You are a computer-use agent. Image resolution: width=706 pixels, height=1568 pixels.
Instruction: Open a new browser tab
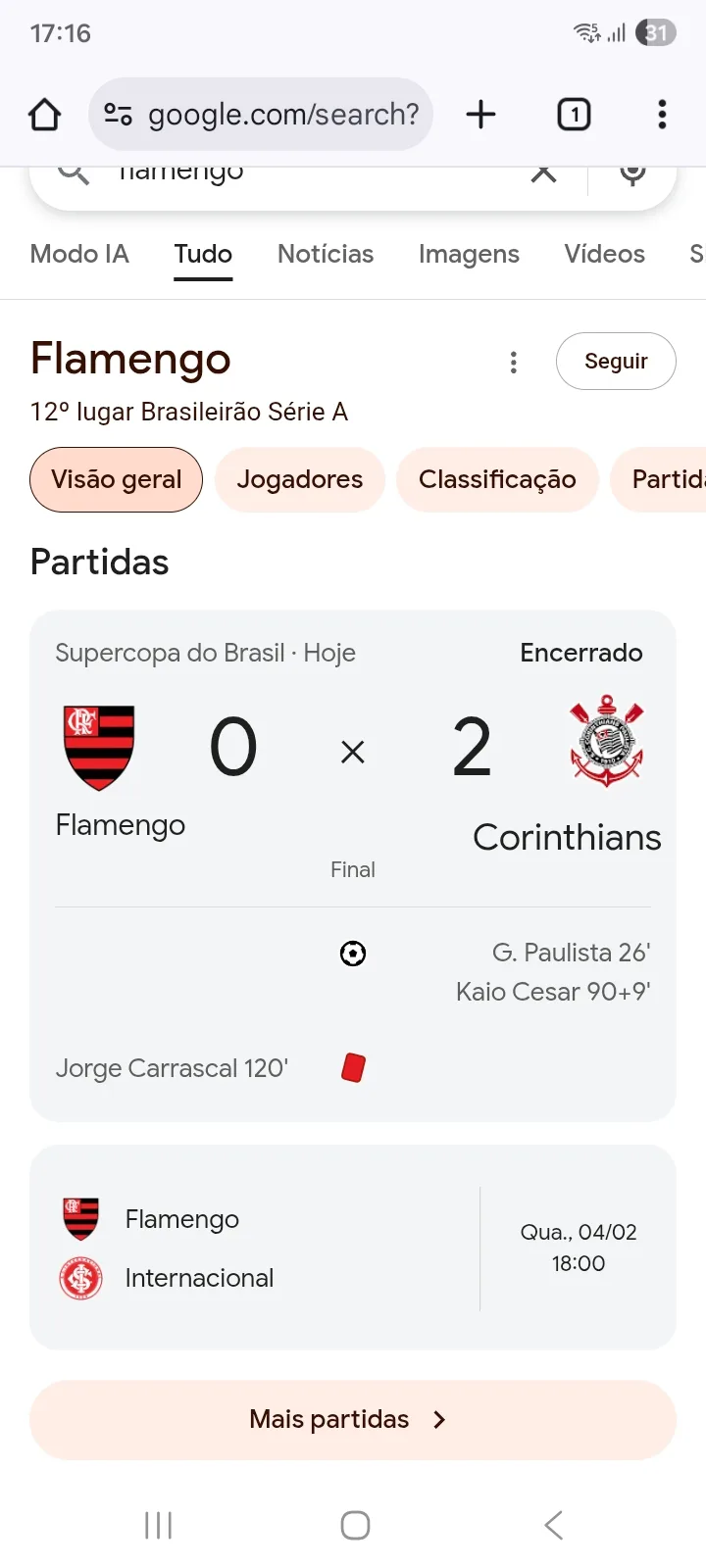pos(480,115)
